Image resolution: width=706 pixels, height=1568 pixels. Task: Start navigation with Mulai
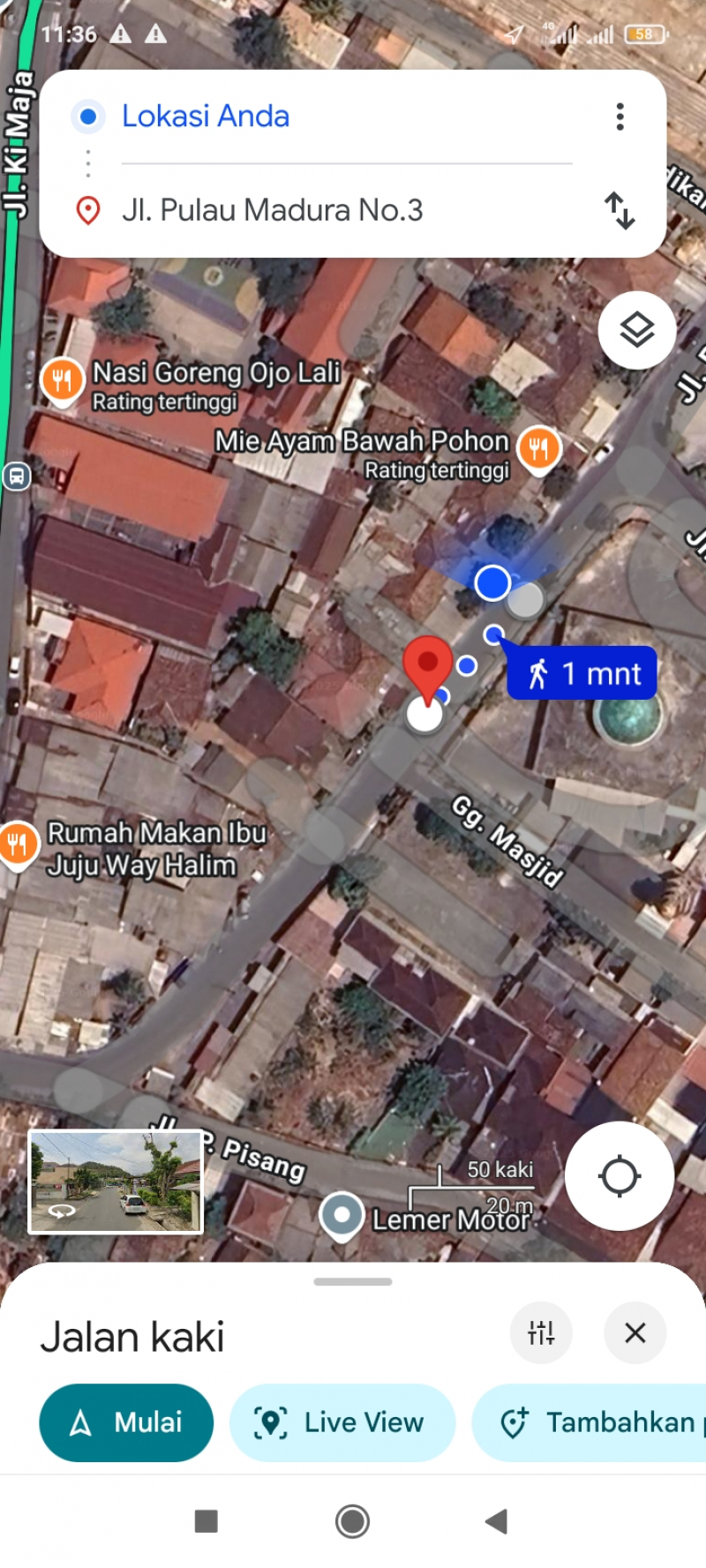click(126, 1422)
